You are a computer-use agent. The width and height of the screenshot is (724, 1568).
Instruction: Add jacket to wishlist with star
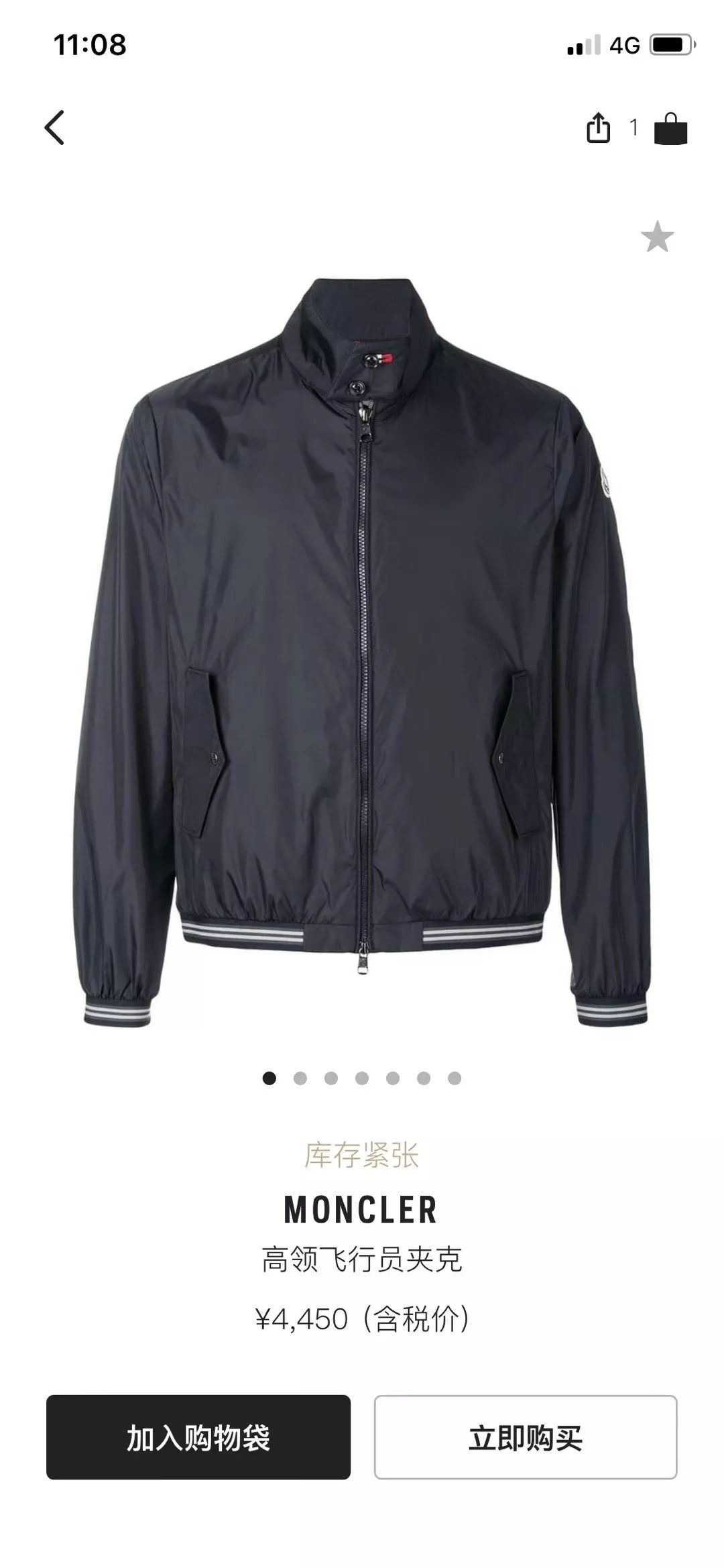(x=657, y=237)
